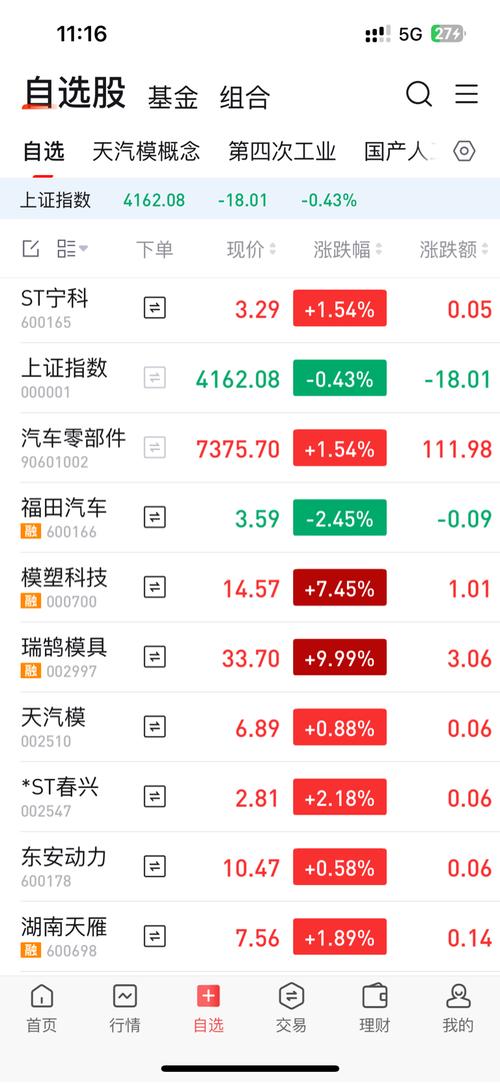Select the 第四次工业 group tab
The image size is (500, 1083).
(x=282, y=151)
